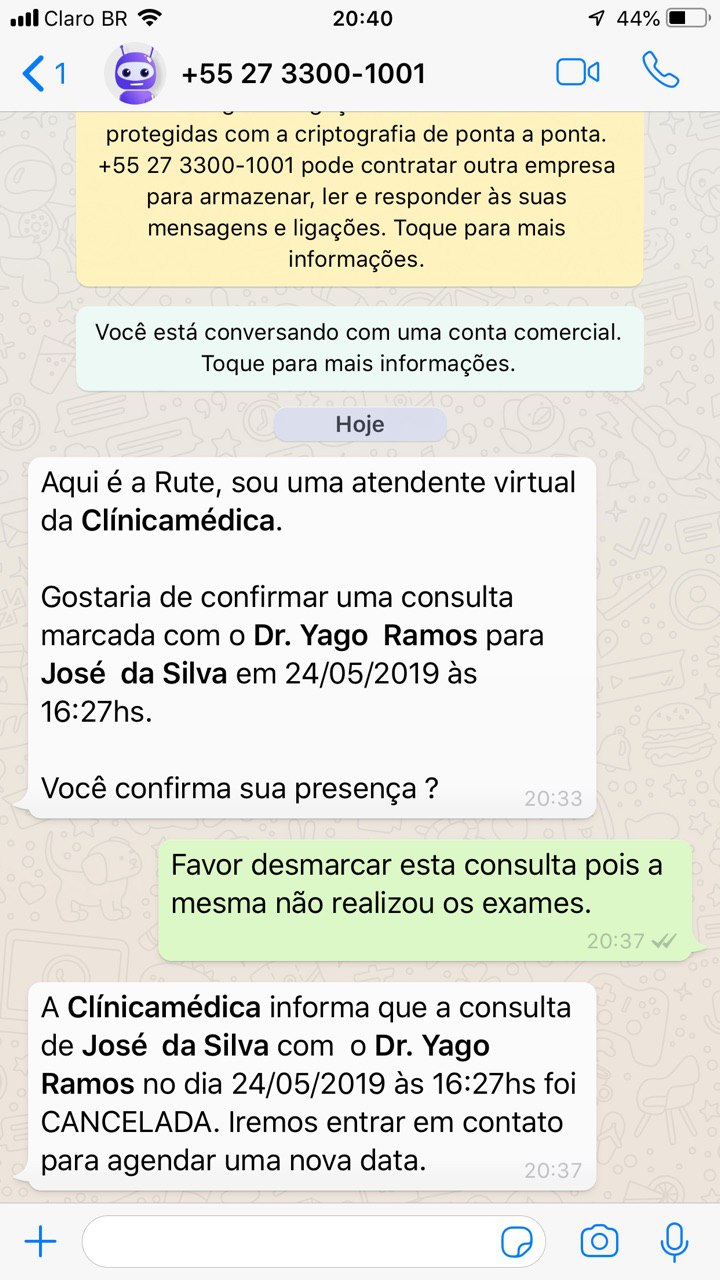This screenshot has height=1280, width=720.
Task: Open the attachment menu with the plus icon
Action: pyautogui.click(x=38, y=1240)
